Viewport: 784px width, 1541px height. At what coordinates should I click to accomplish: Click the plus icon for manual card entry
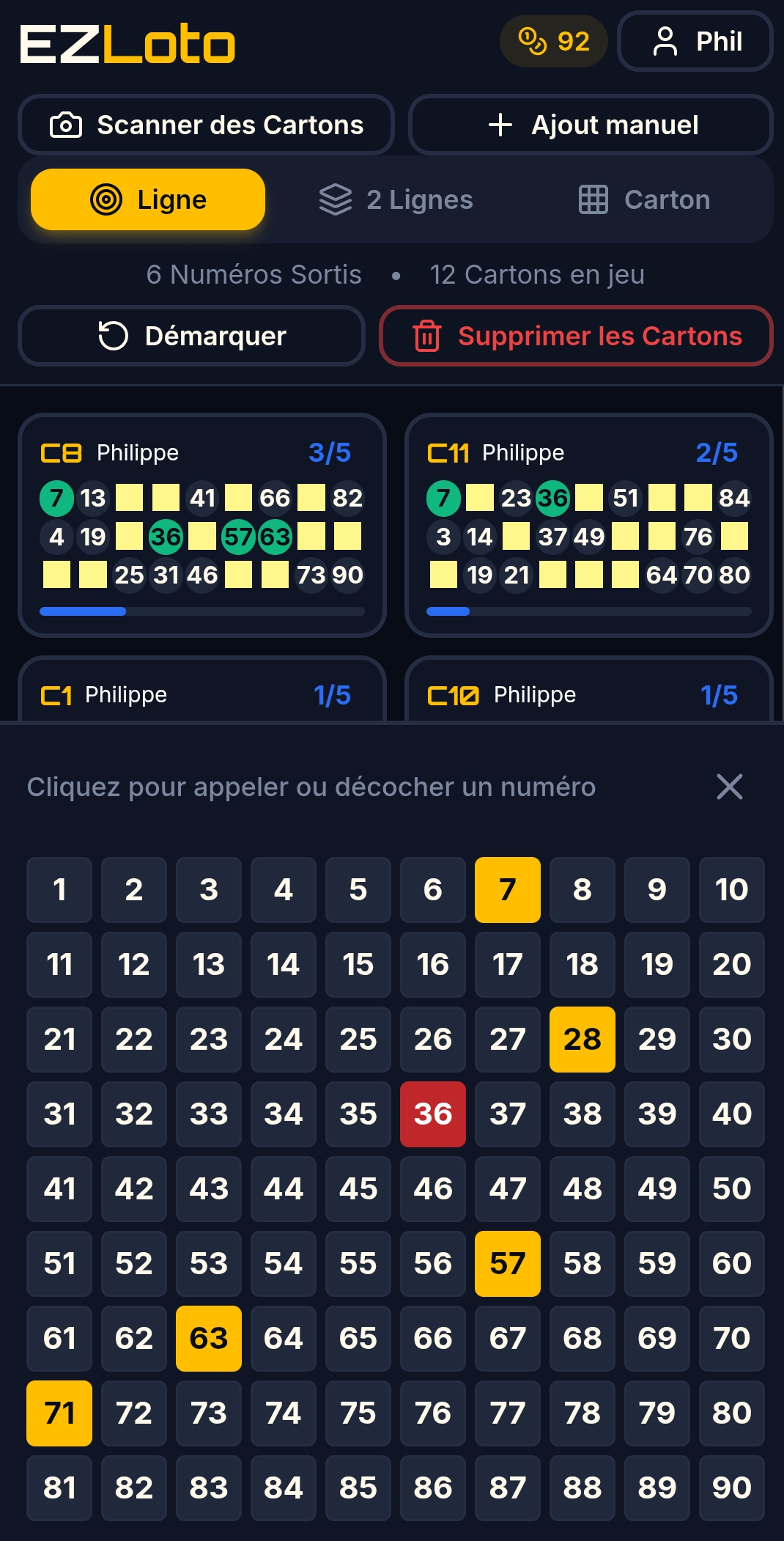(501, 125)
